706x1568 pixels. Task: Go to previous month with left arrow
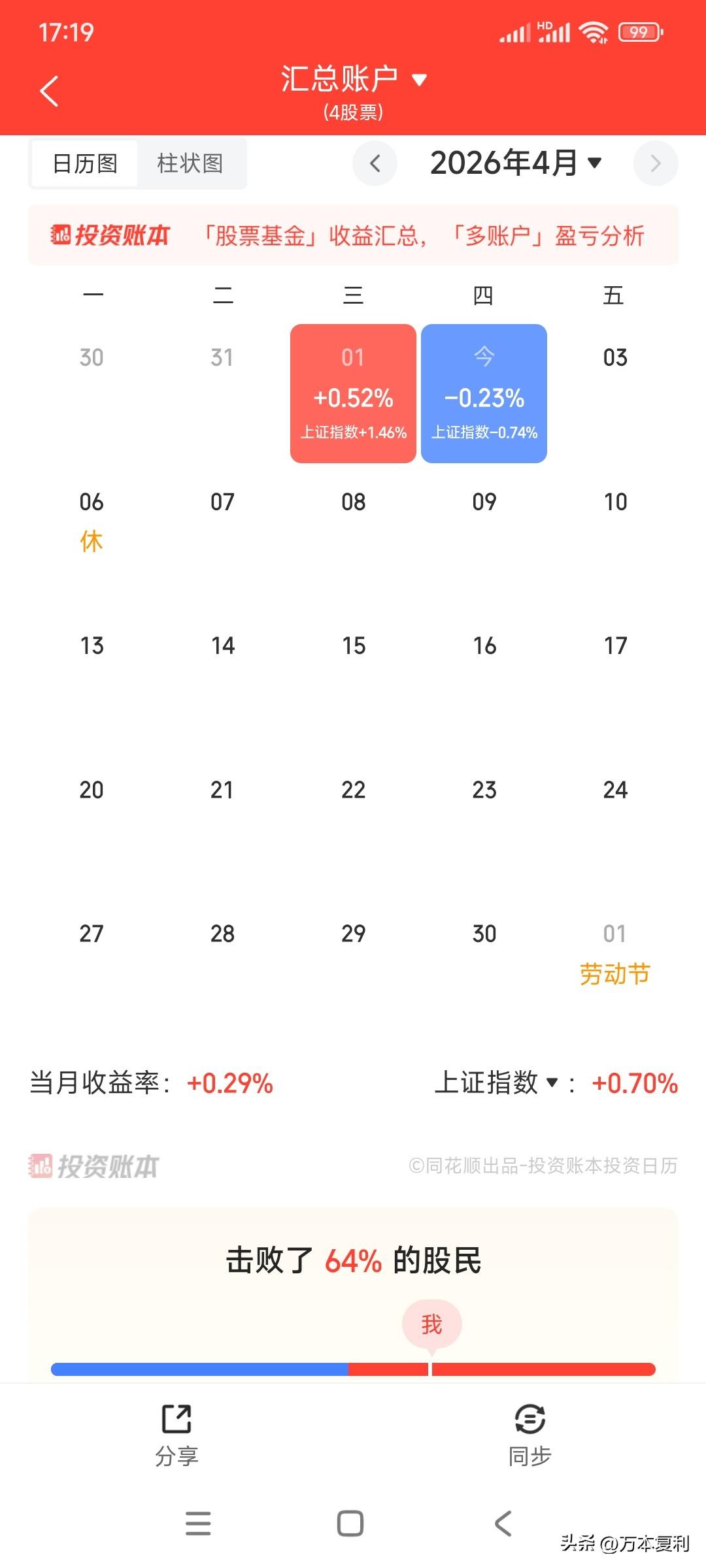click(x=374, y=164)
